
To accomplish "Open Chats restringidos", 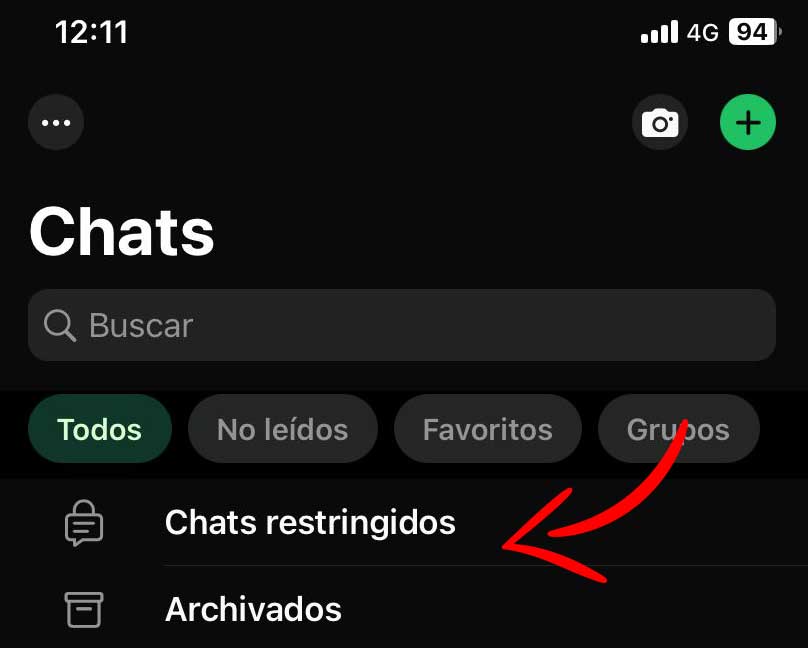I will (310, 522).
